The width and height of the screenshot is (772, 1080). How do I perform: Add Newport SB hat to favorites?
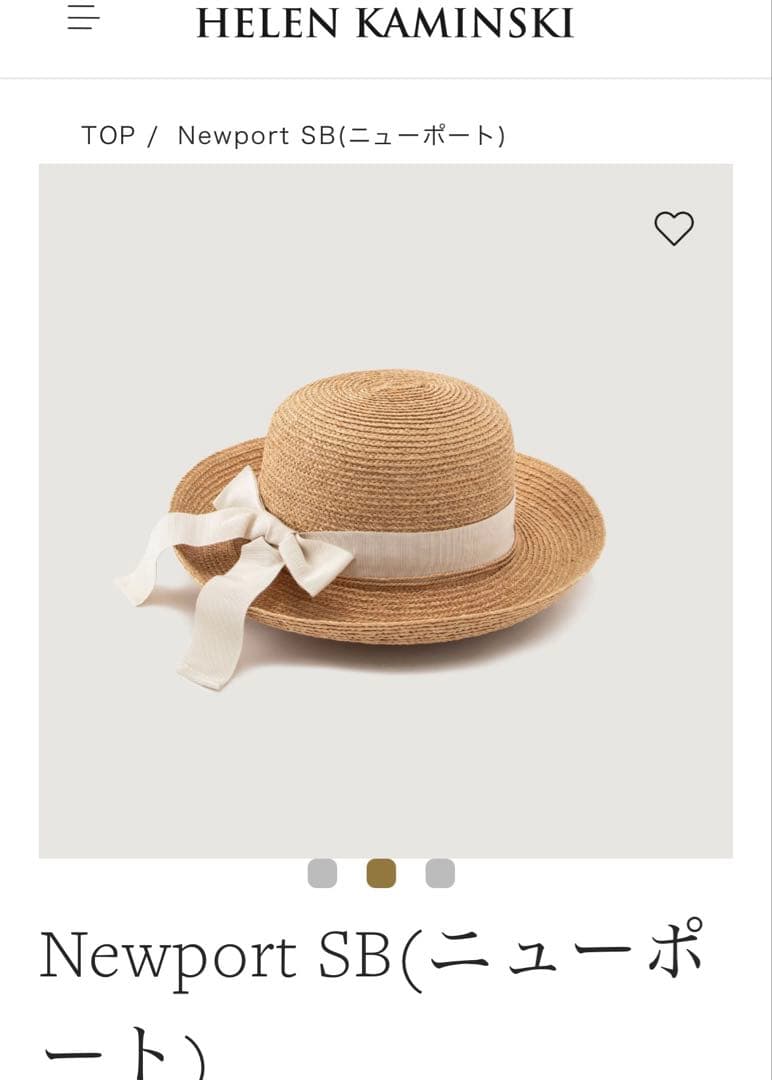(674, 229)
